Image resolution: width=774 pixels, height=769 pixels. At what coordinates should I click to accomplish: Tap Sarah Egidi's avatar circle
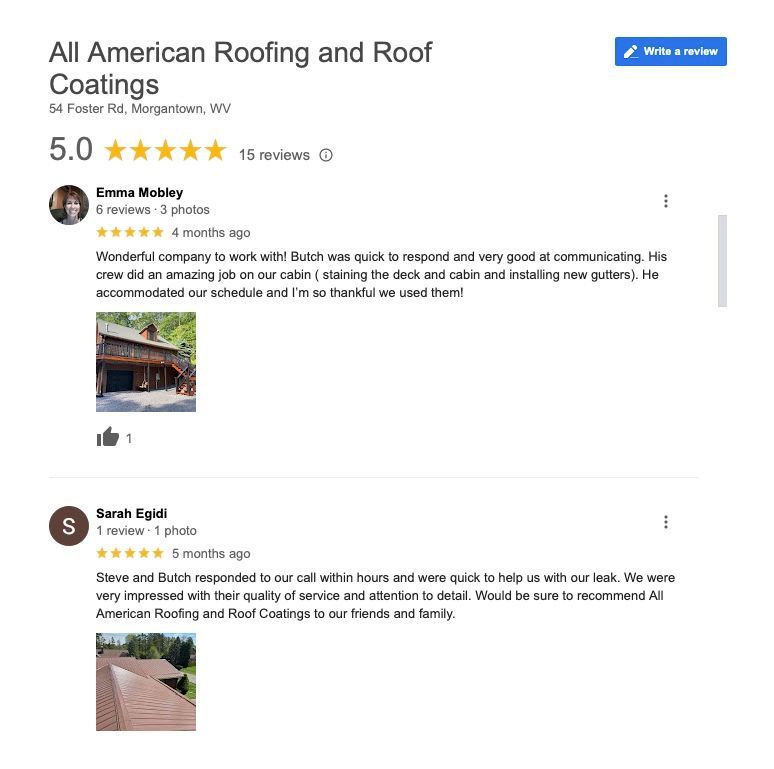[x=69, y=526]
